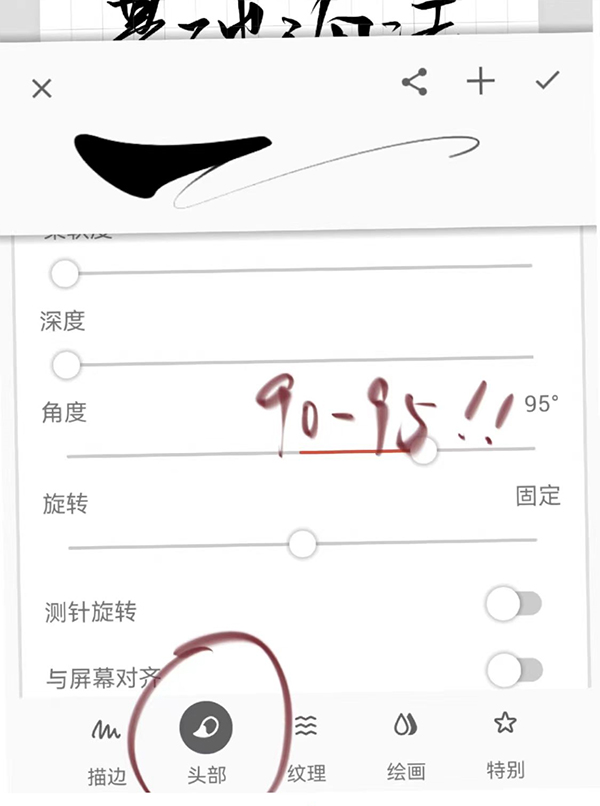Close the brush settings panel
This screenshot has width=600, height=806.
41,88
